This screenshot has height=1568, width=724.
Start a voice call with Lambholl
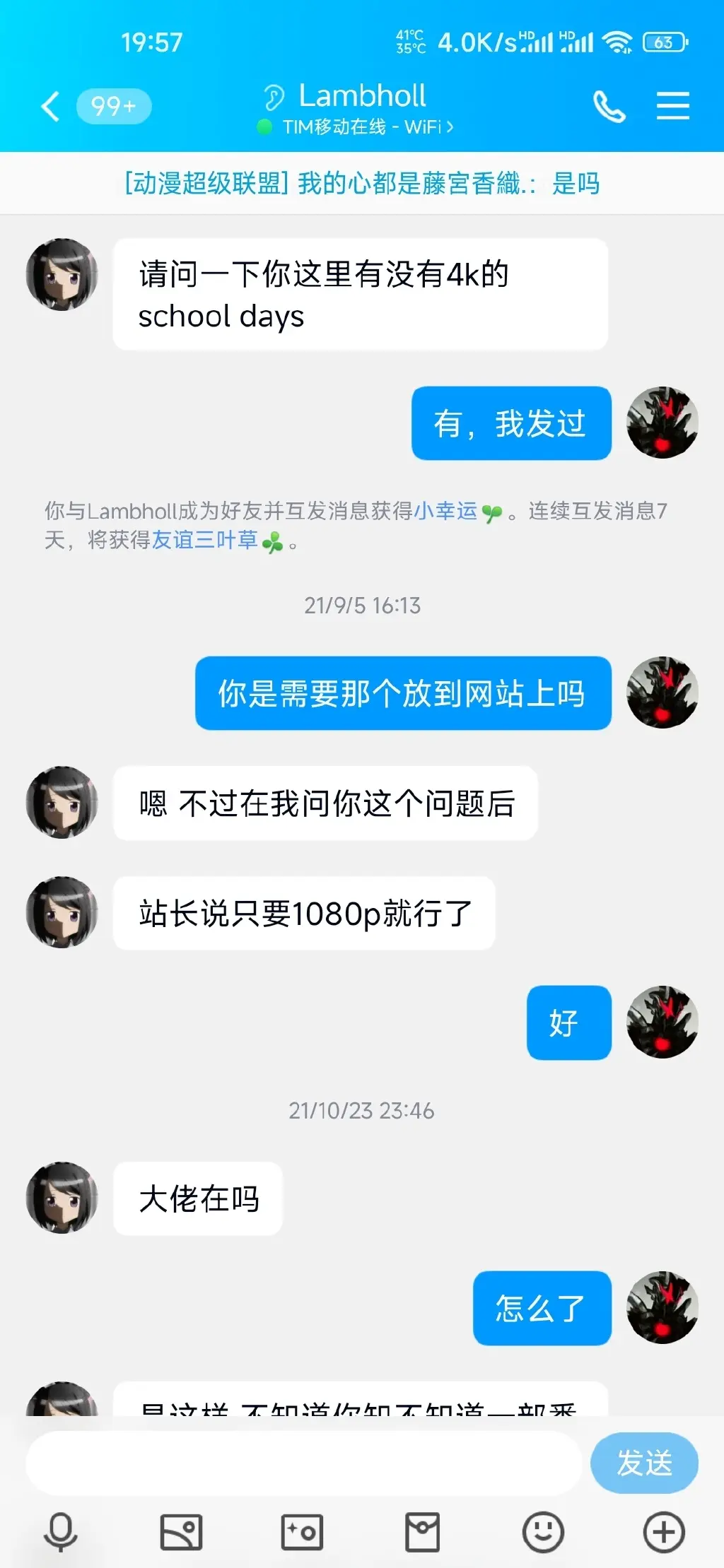[x=609, y=107]
